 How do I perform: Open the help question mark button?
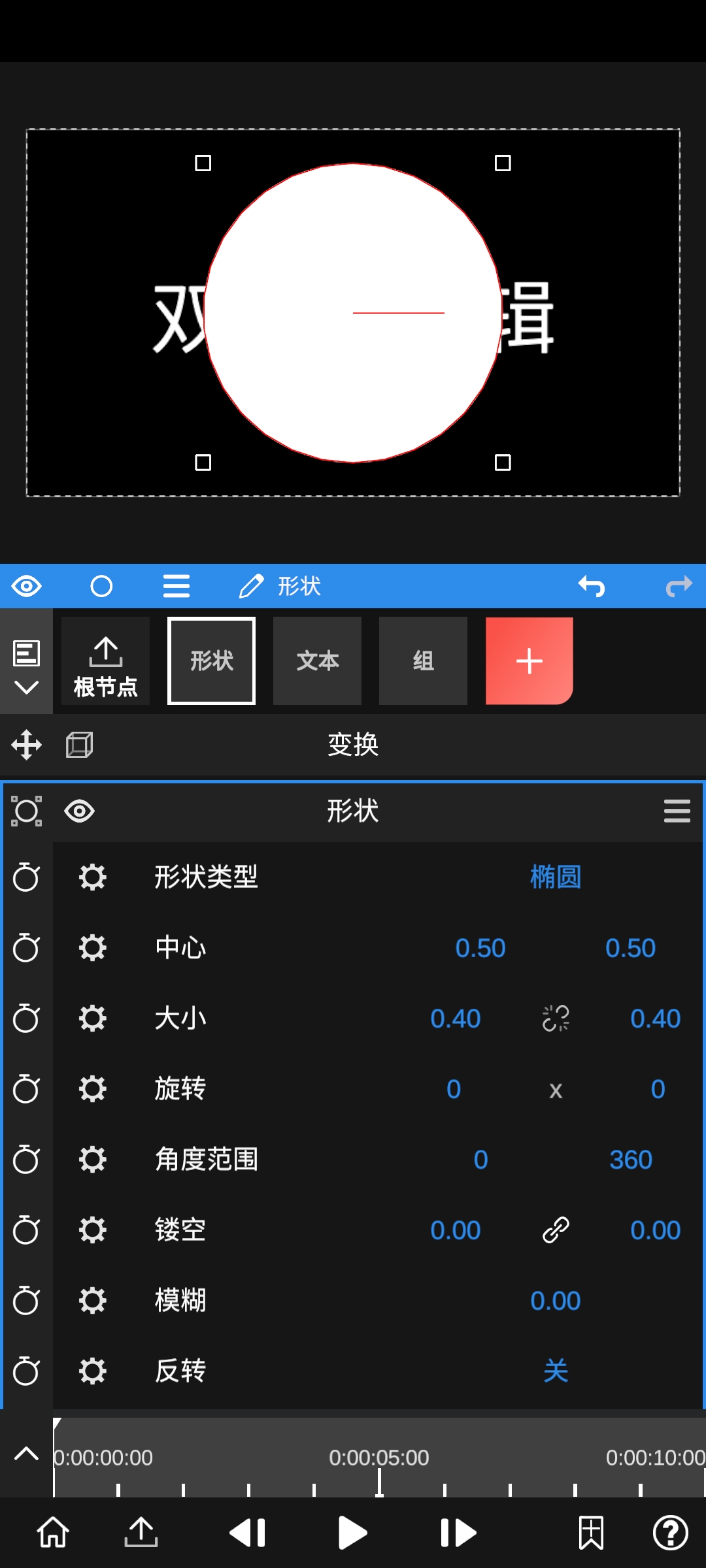(x=669, y=1532)
